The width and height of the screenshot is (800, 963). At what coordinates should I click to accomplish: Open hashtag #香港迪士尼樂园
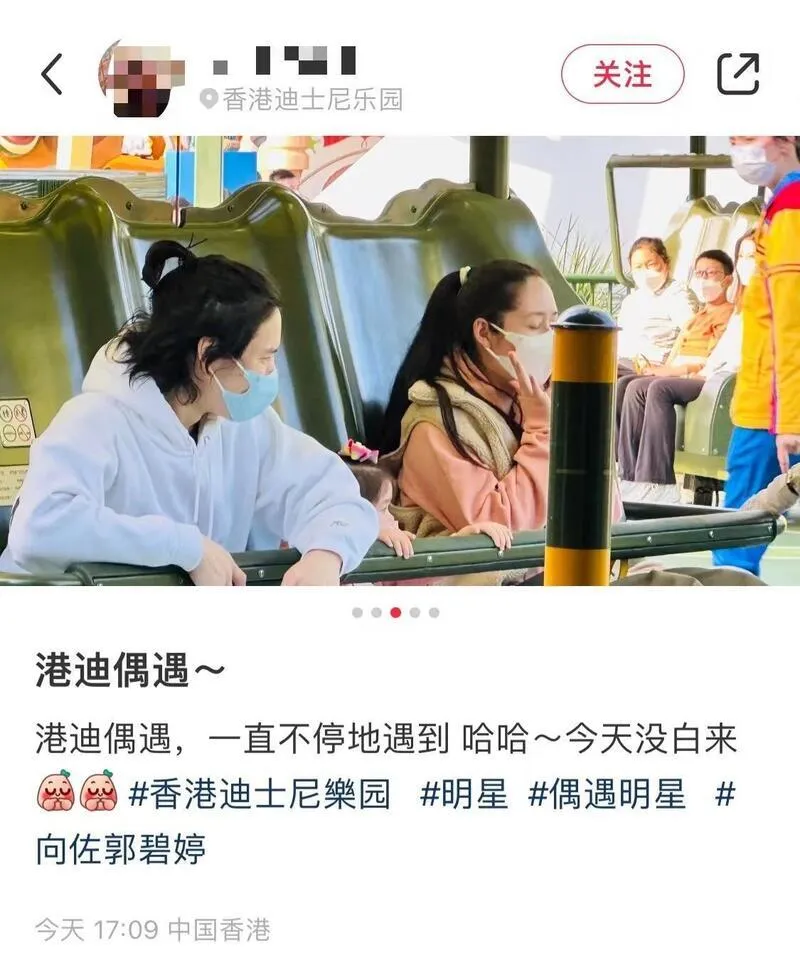258,794
